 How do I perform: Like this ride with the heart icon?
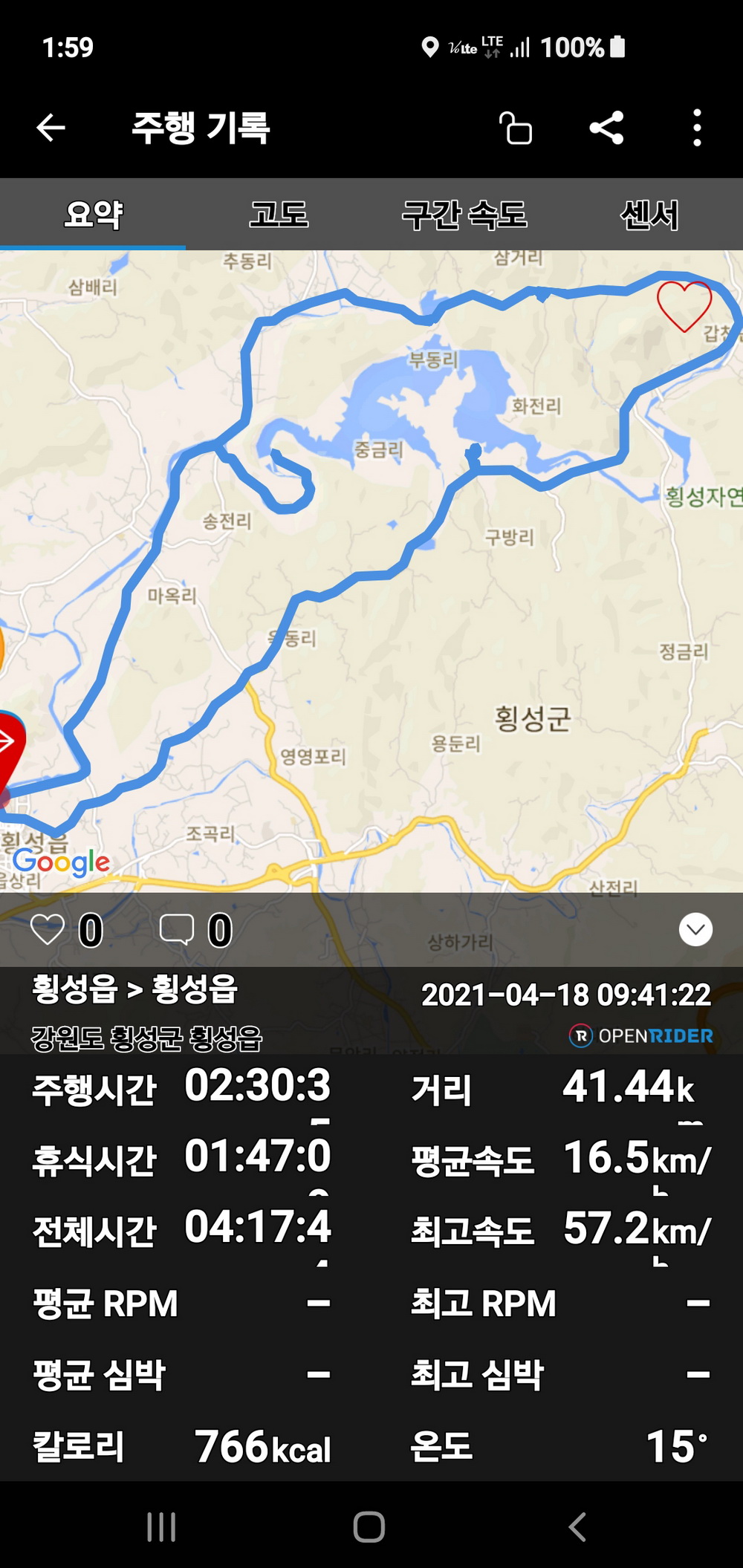point(48,929)
